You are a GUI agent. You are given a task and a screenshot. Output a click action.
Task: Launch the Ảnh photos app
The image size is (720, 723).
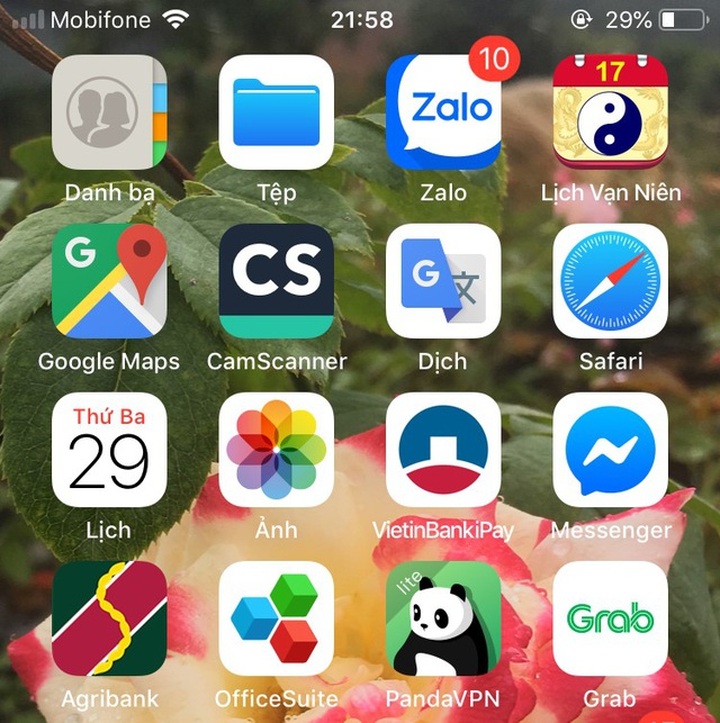coord(276,450)
